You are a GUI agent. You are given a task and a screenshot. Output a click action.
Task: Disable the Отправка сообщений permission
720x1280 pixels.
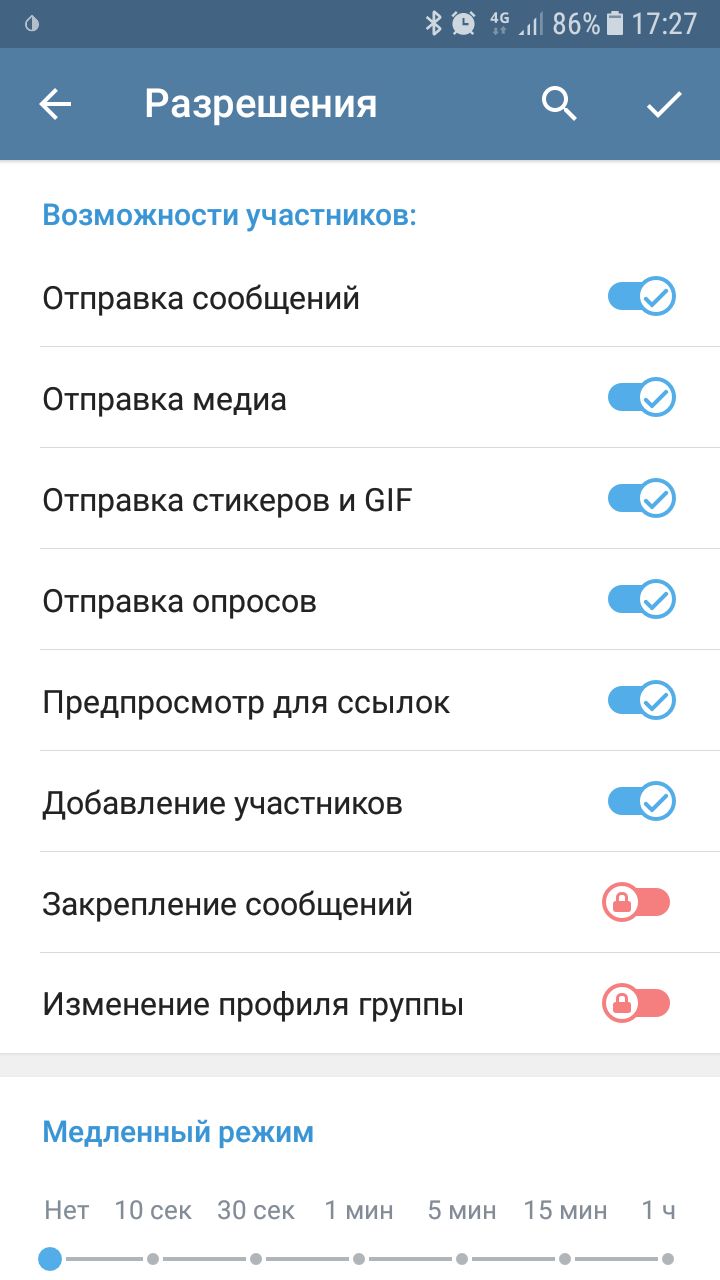(x=642, y=297)
